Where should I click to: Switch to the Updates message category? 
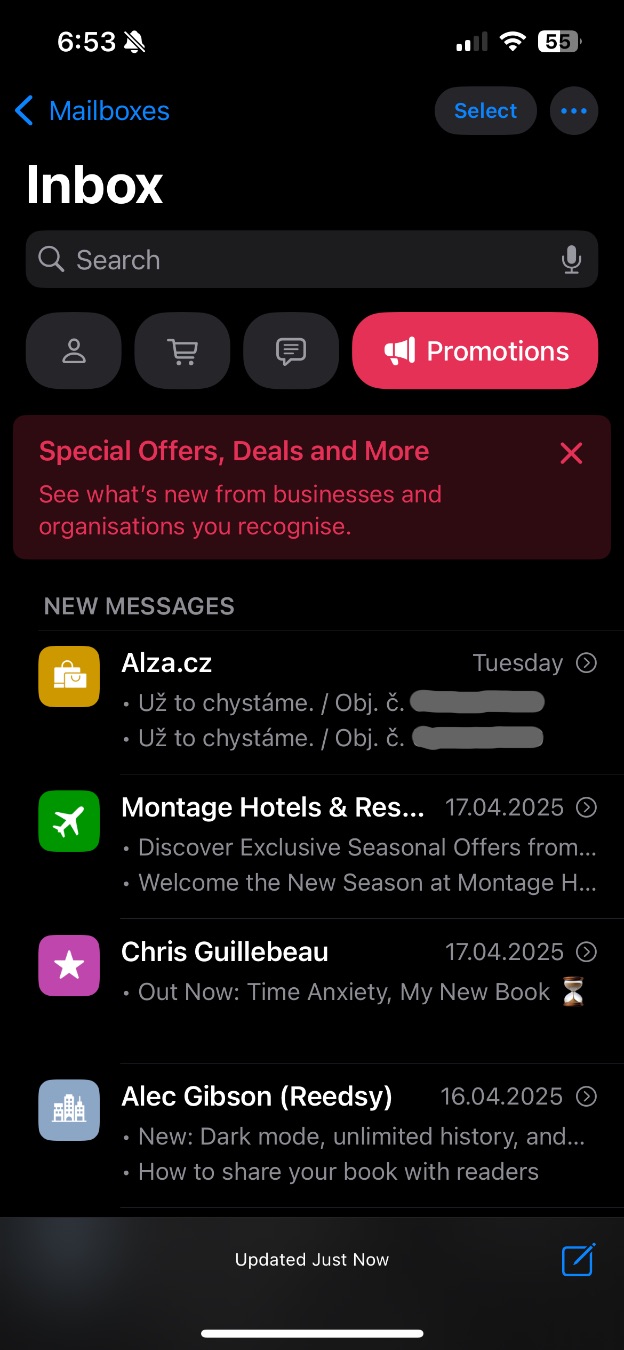(291, 351)
